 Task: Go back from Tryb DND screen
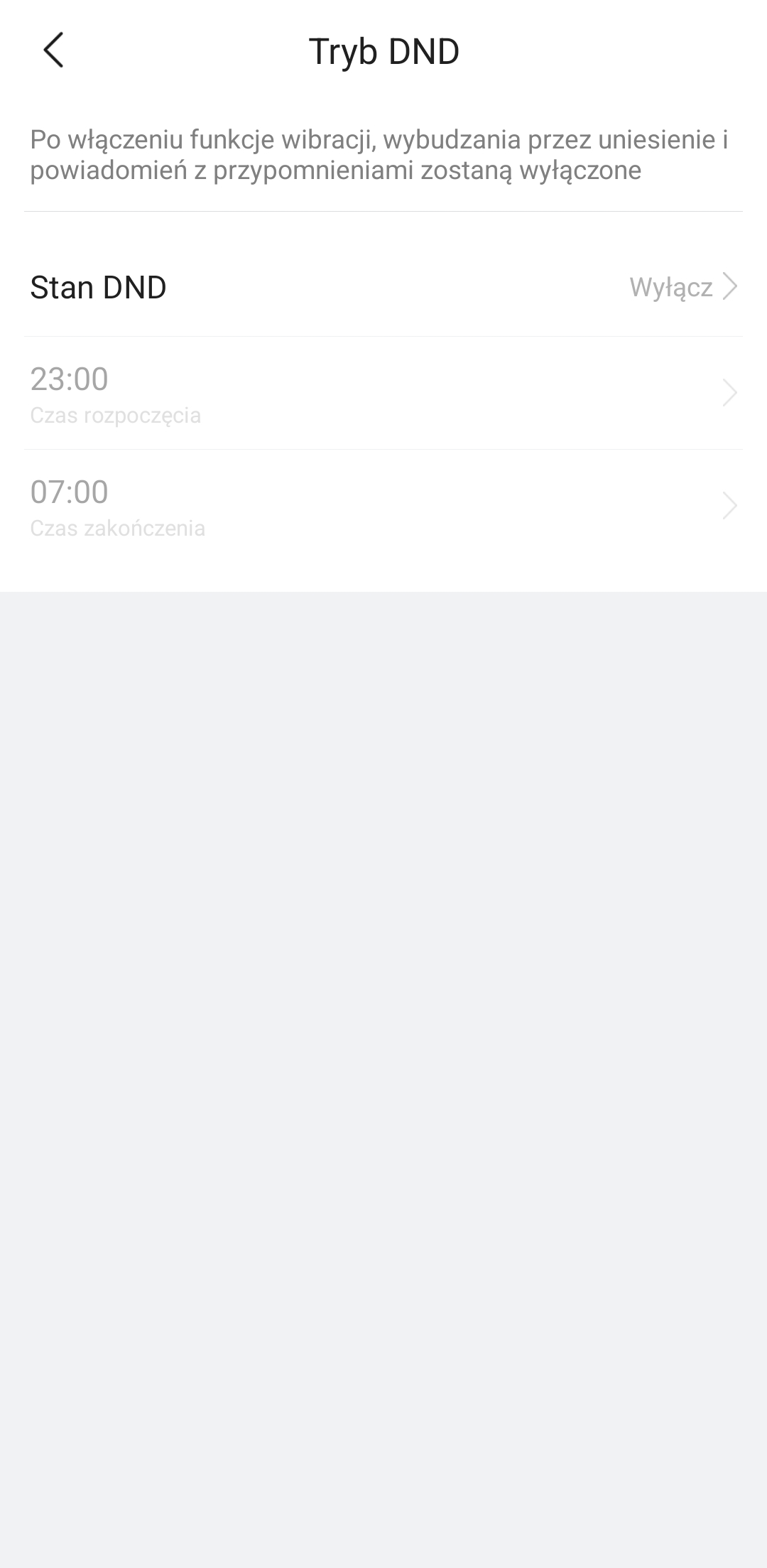click(x=53, y=50)
